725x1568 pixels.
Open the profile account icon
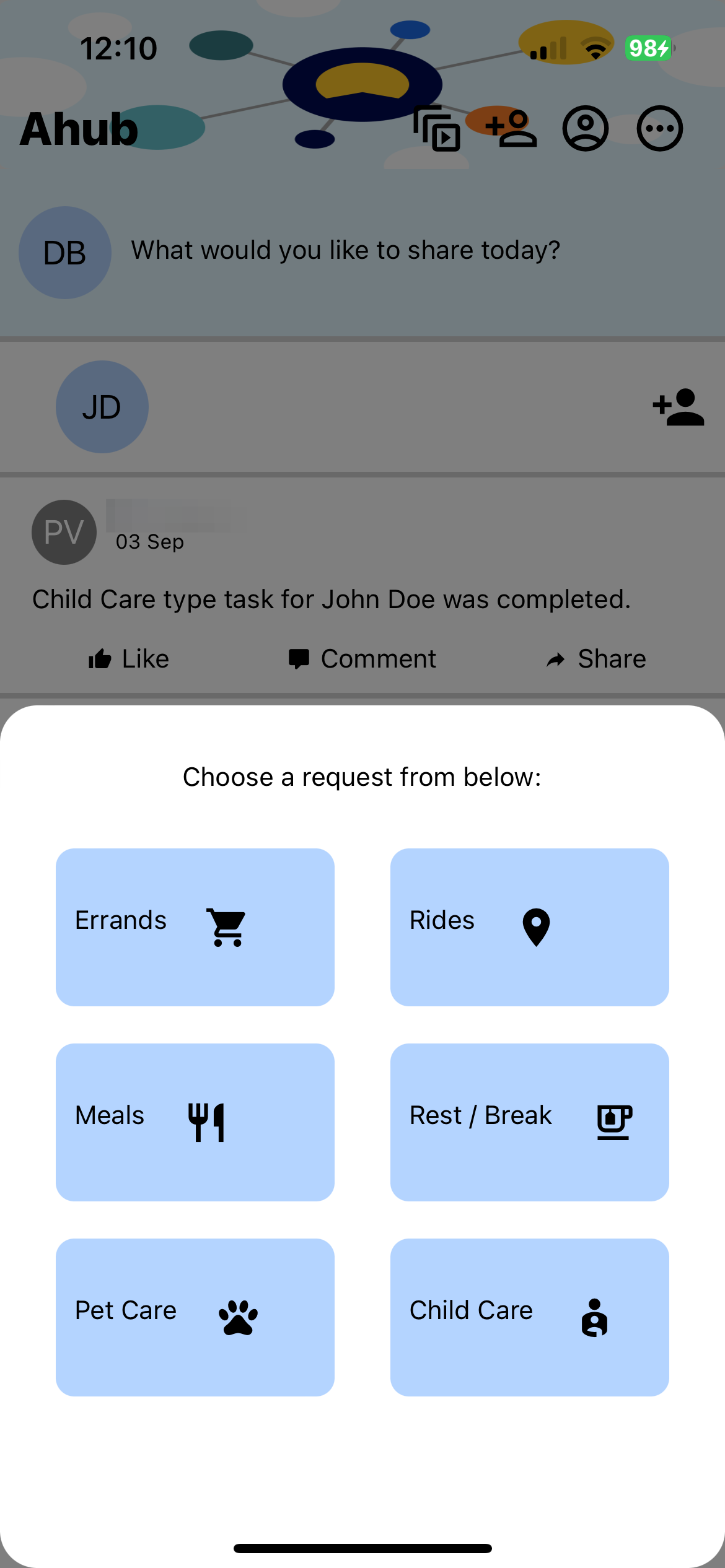[x=585, y=129]
